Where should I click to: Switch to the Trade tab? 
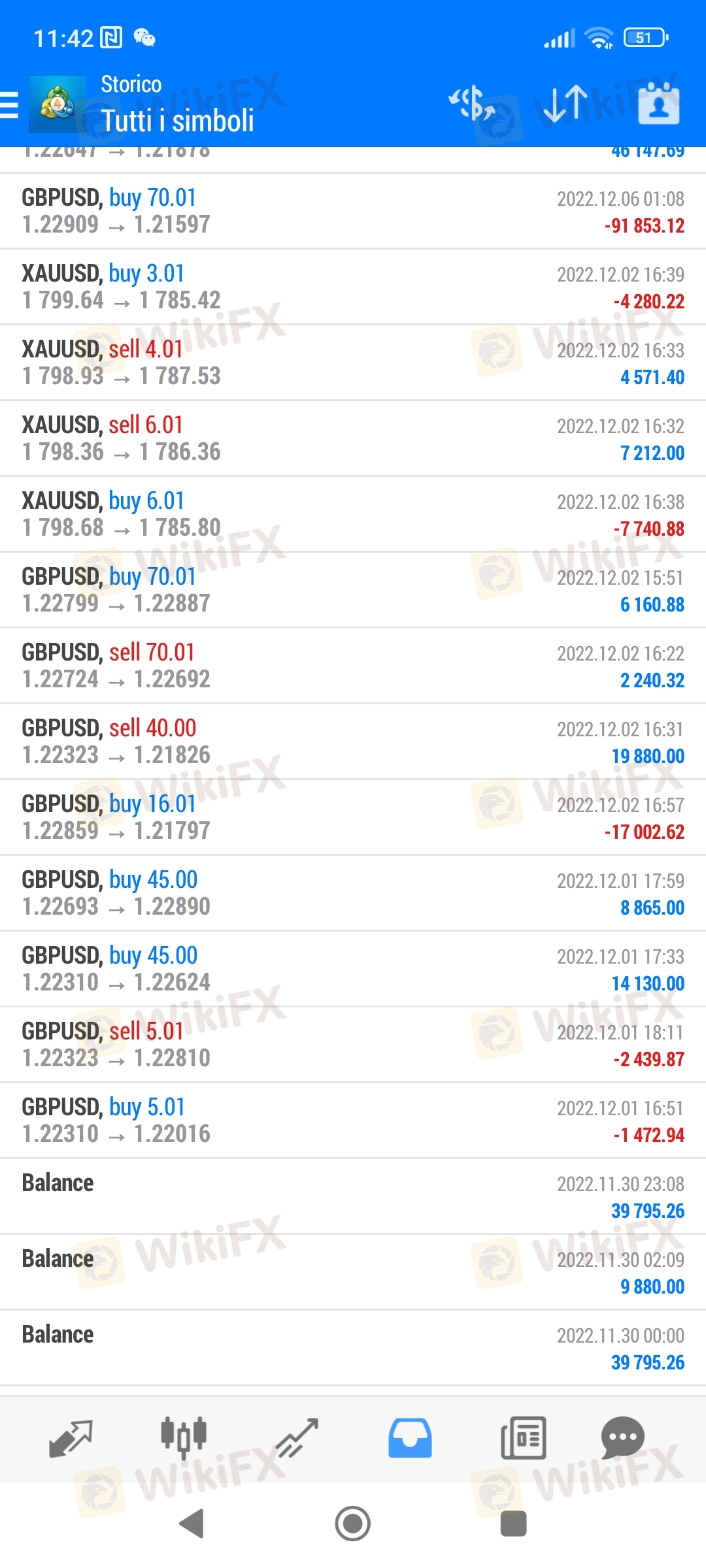[x=297, y=1439]
